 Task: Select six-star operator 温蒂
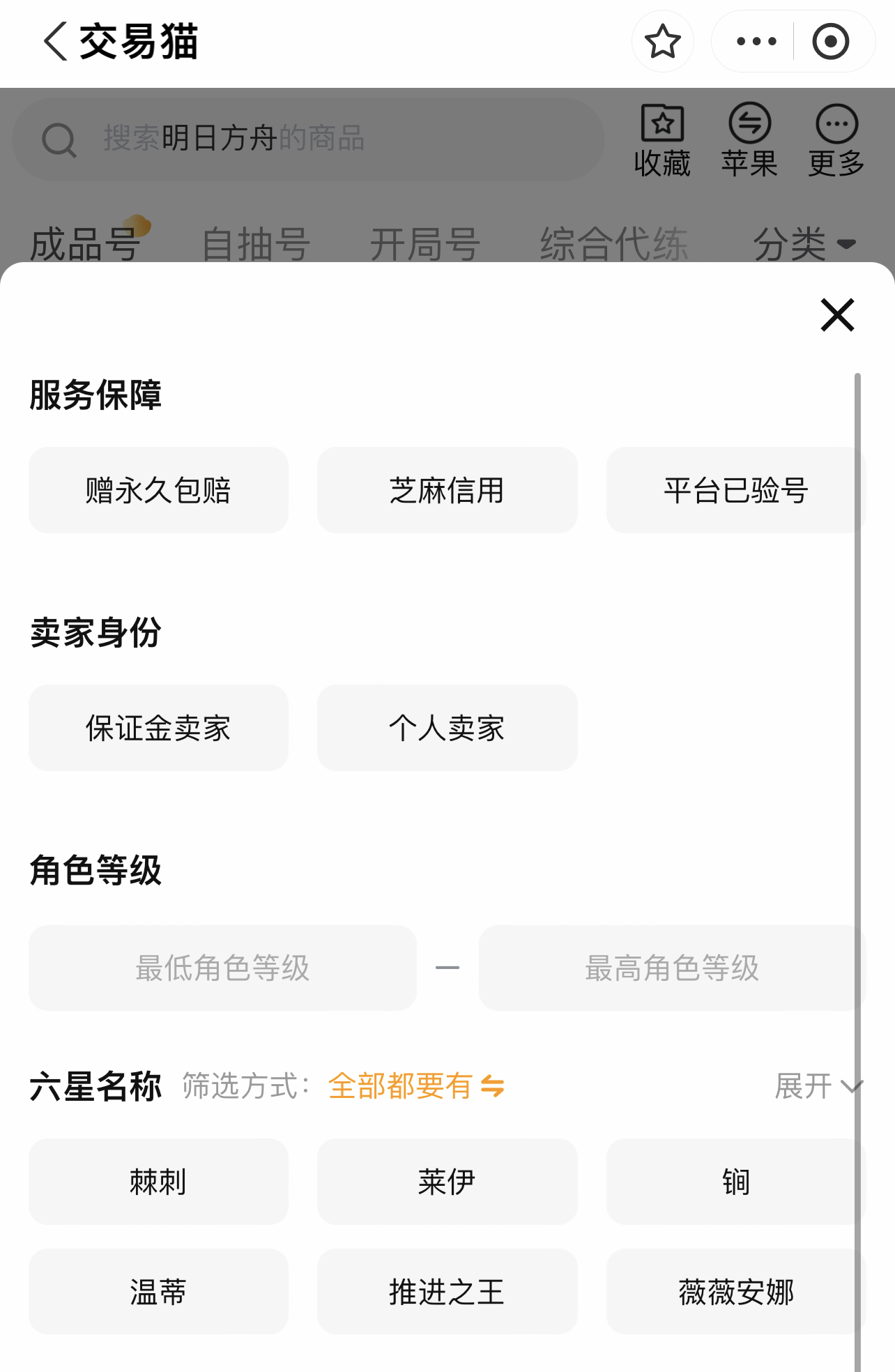coord(158,1292)
